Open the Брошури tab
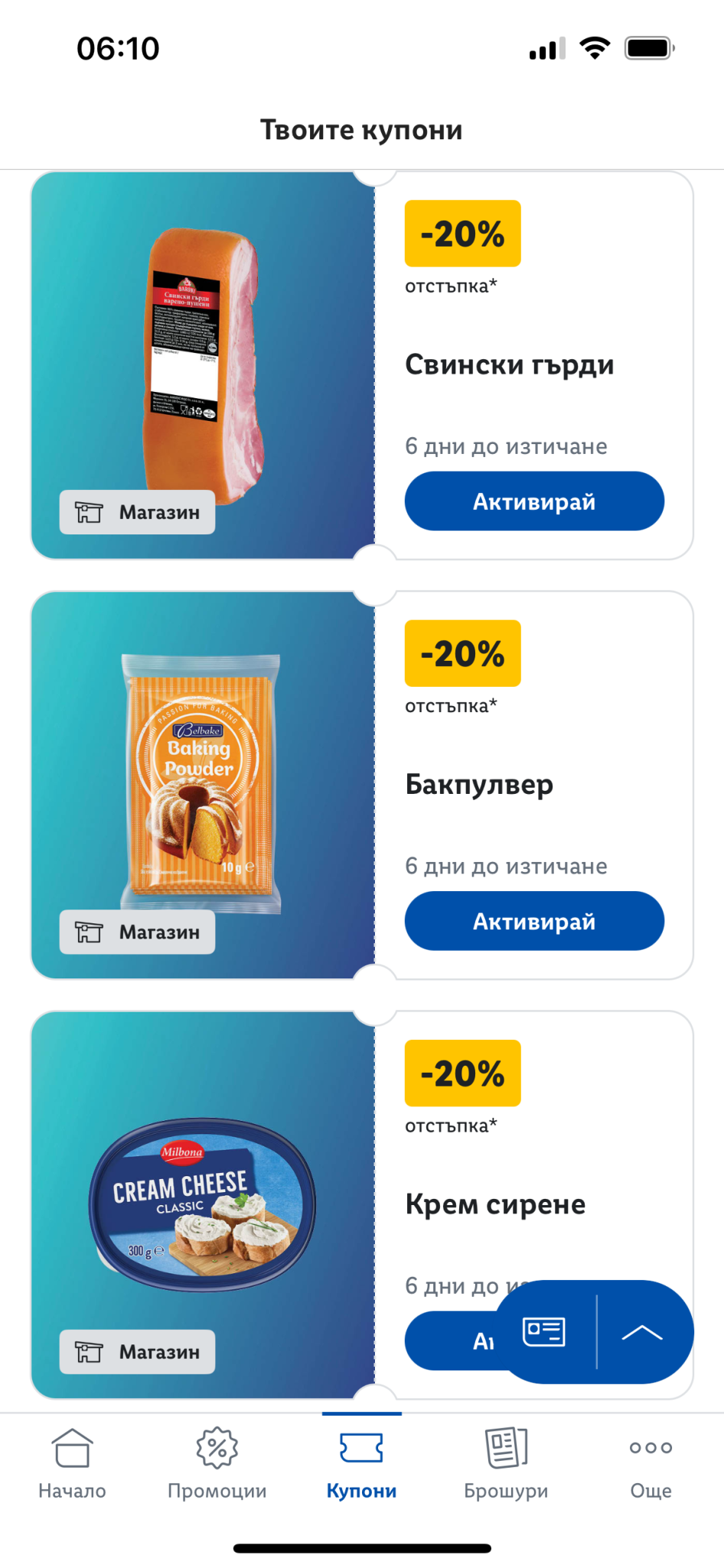This screenshot has width=724, height=1568. [x=506, y=1463]
